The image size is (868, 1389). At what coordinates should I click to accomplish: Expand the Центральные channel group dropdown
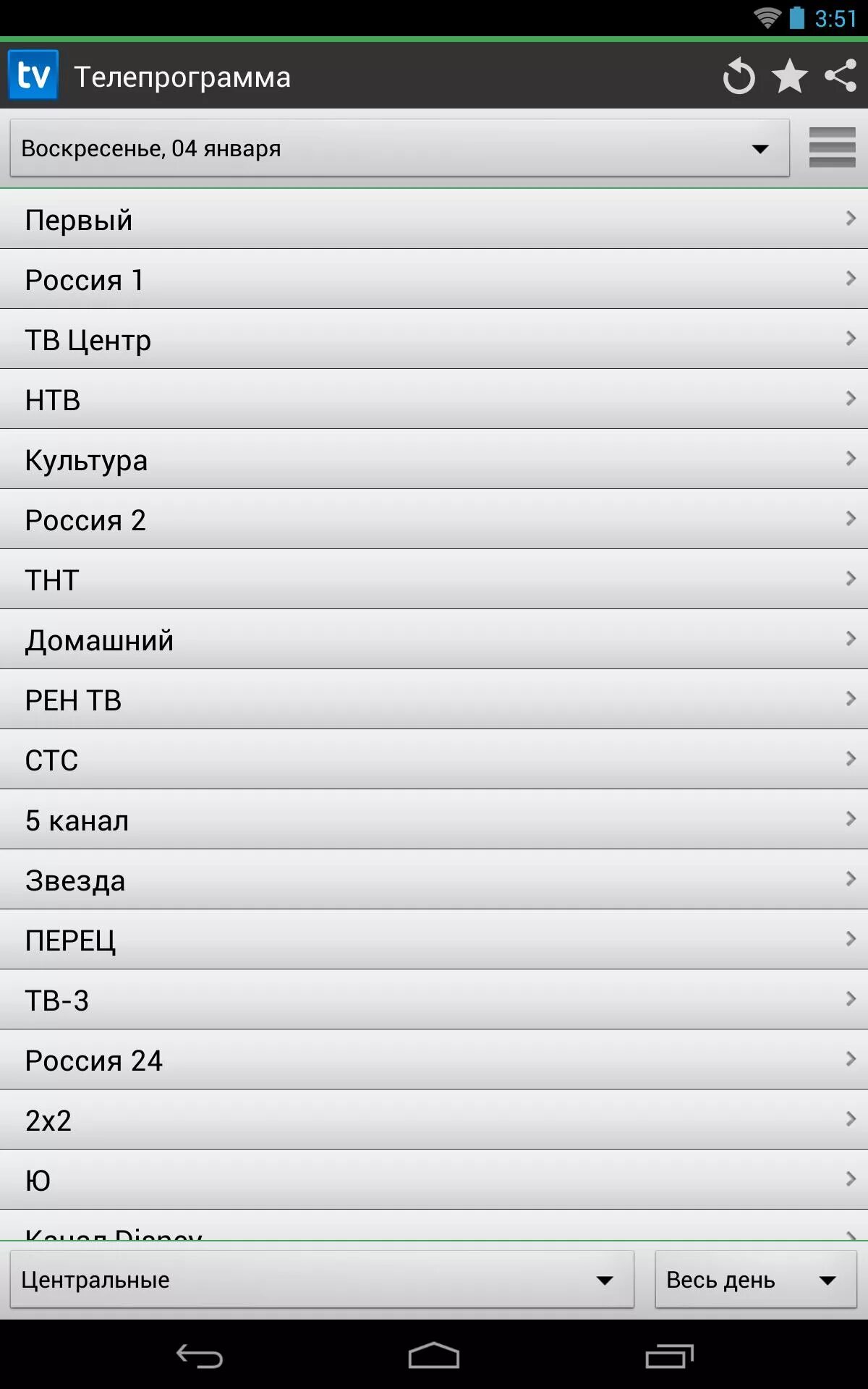pos(322,1280)
